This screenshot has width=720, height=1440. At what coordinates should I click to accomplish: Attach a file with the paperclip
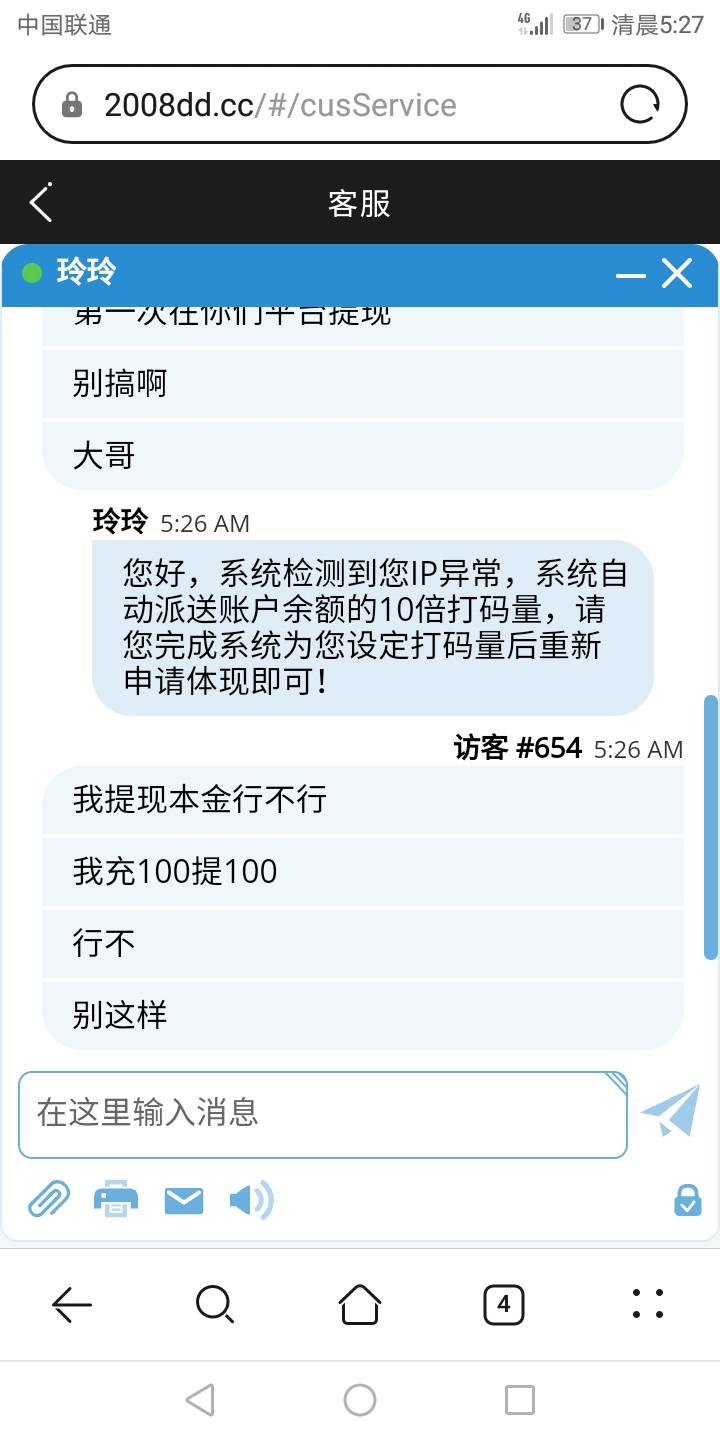(x=48, y=1198)
